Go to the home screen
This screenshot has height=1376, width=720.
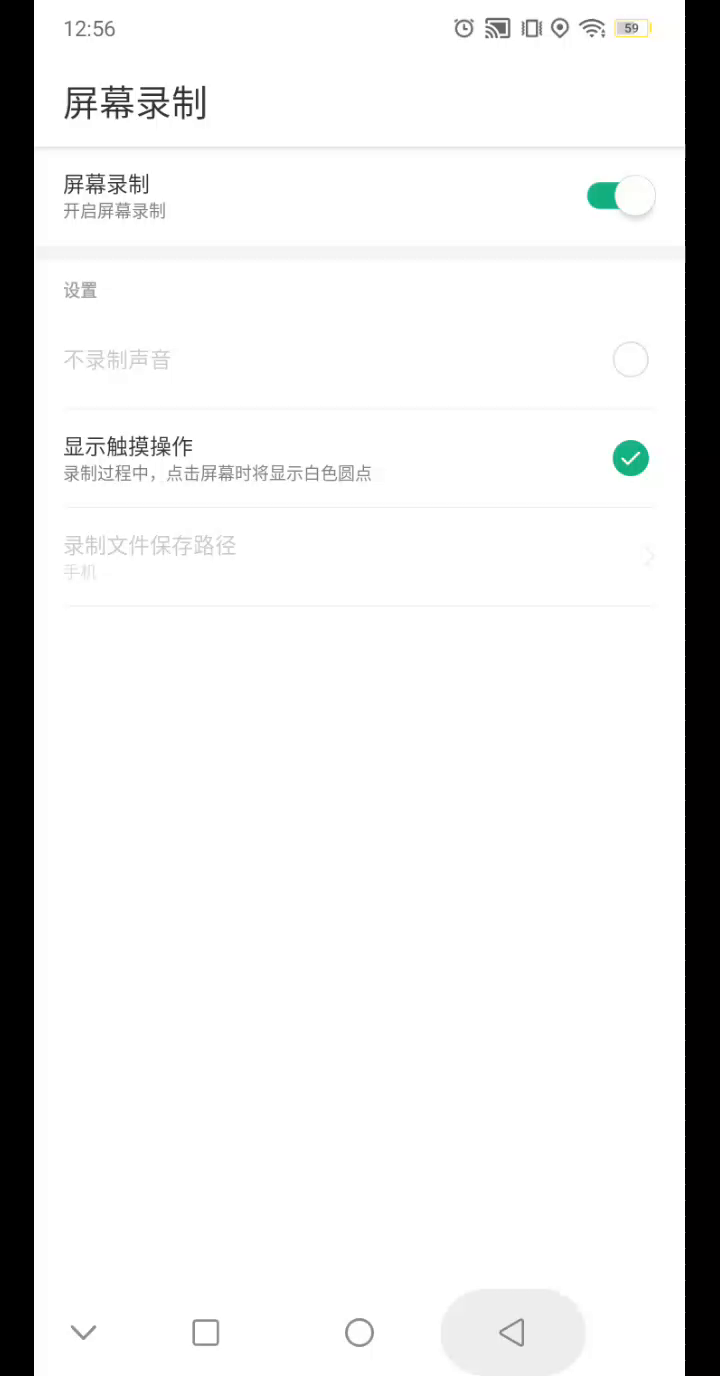point(359,1332)
